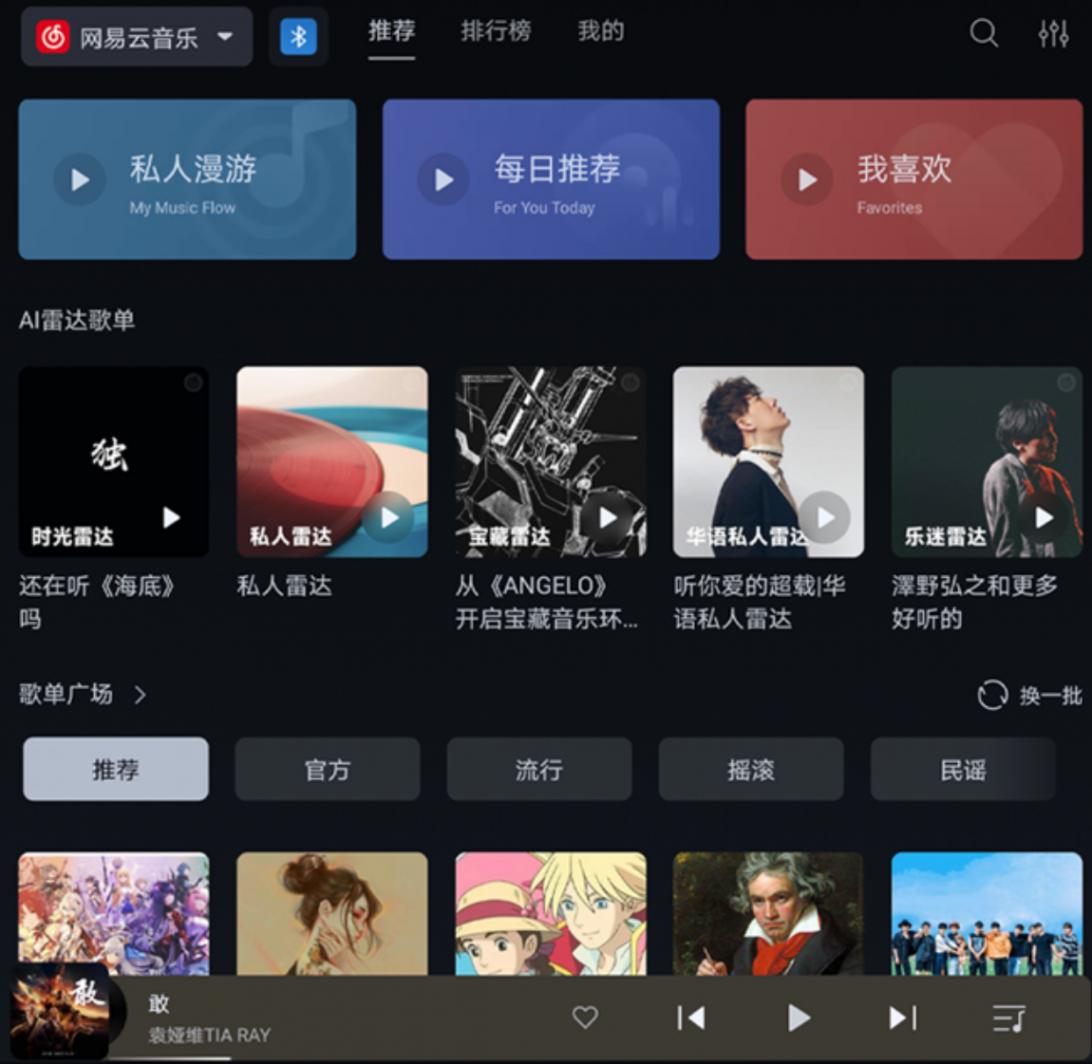Tap the Bluetooth button
The height and width of the screenshot is (1064, 1092).
(298, 37)
